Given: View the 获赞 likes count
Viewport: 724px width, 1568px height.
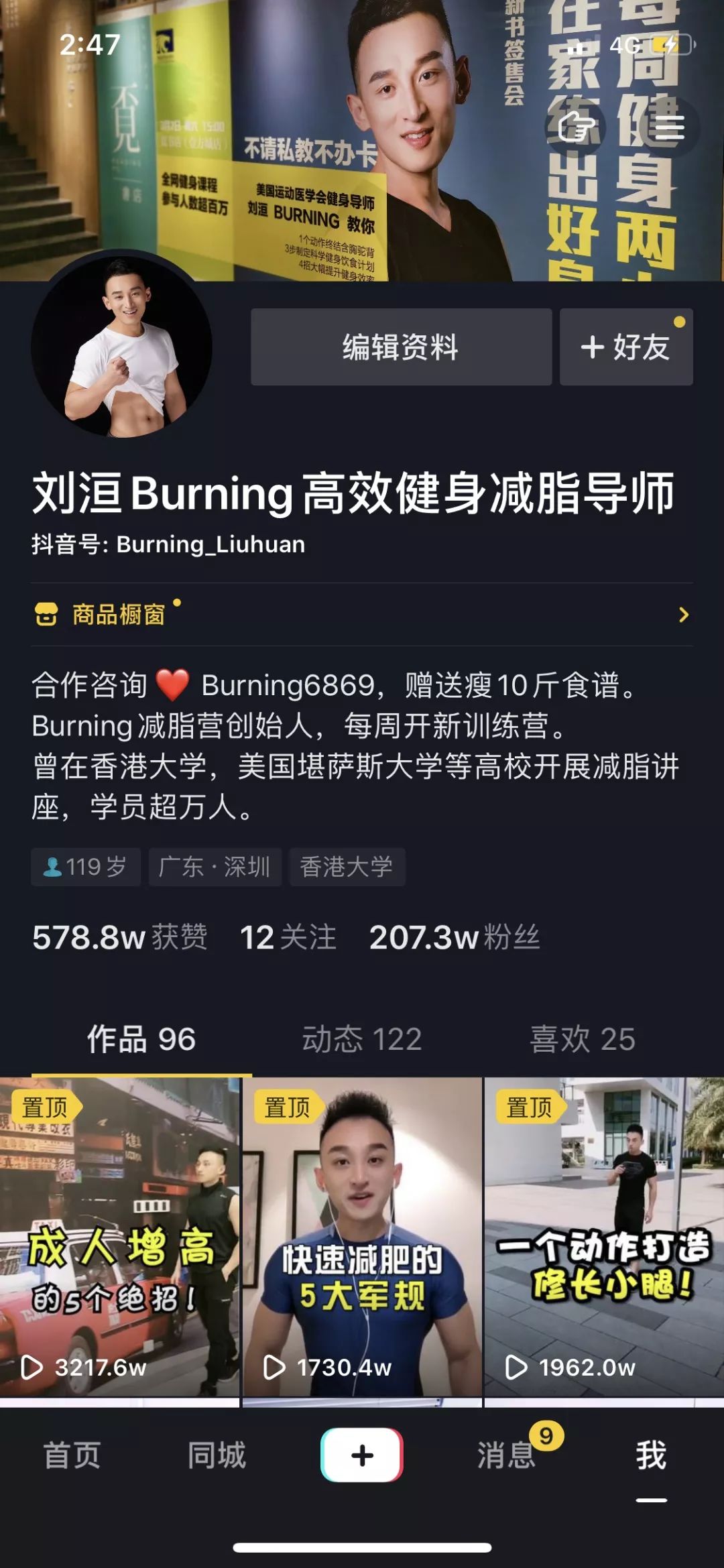Looking at the screenshot, I should tap(119, 937).
